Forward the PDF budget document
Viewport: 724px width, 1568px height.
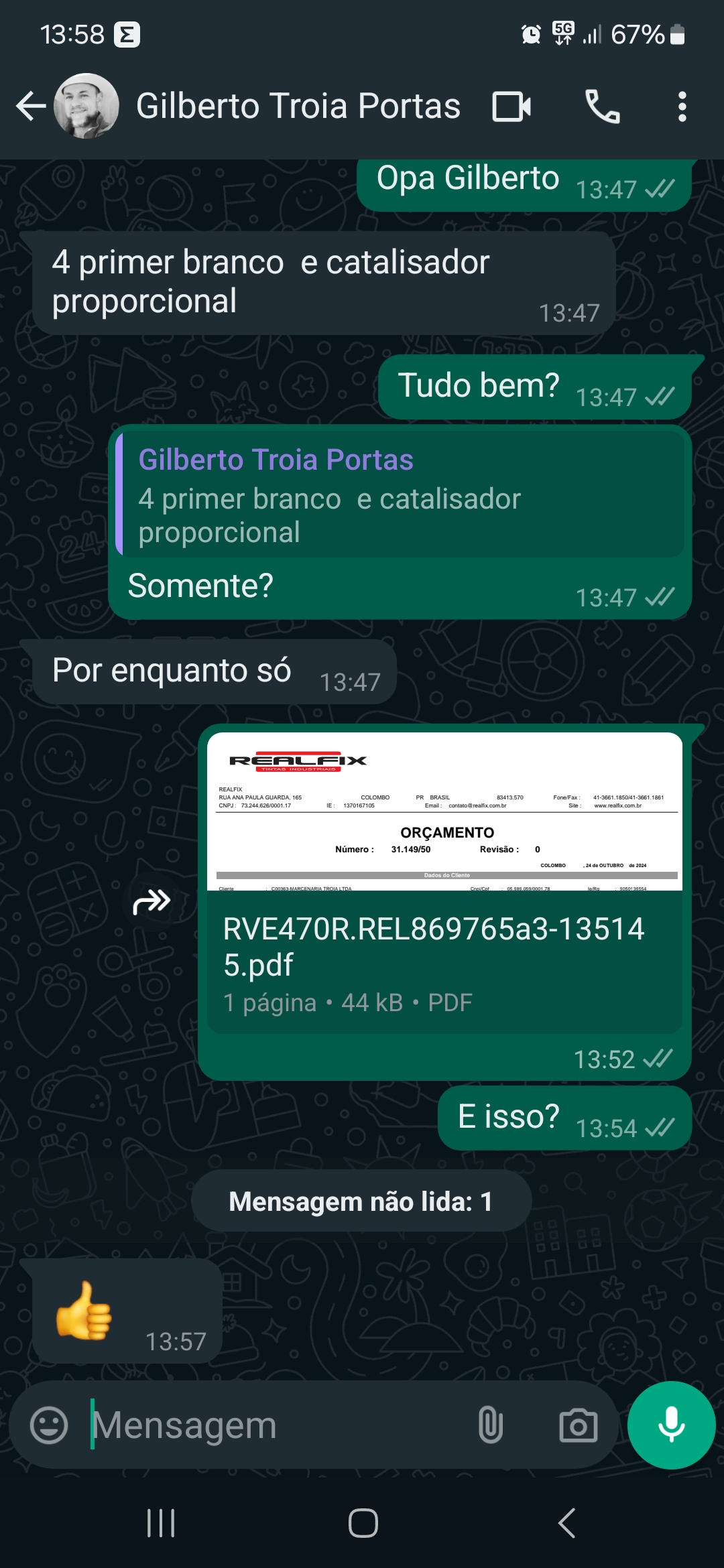(x=152, y=902)
